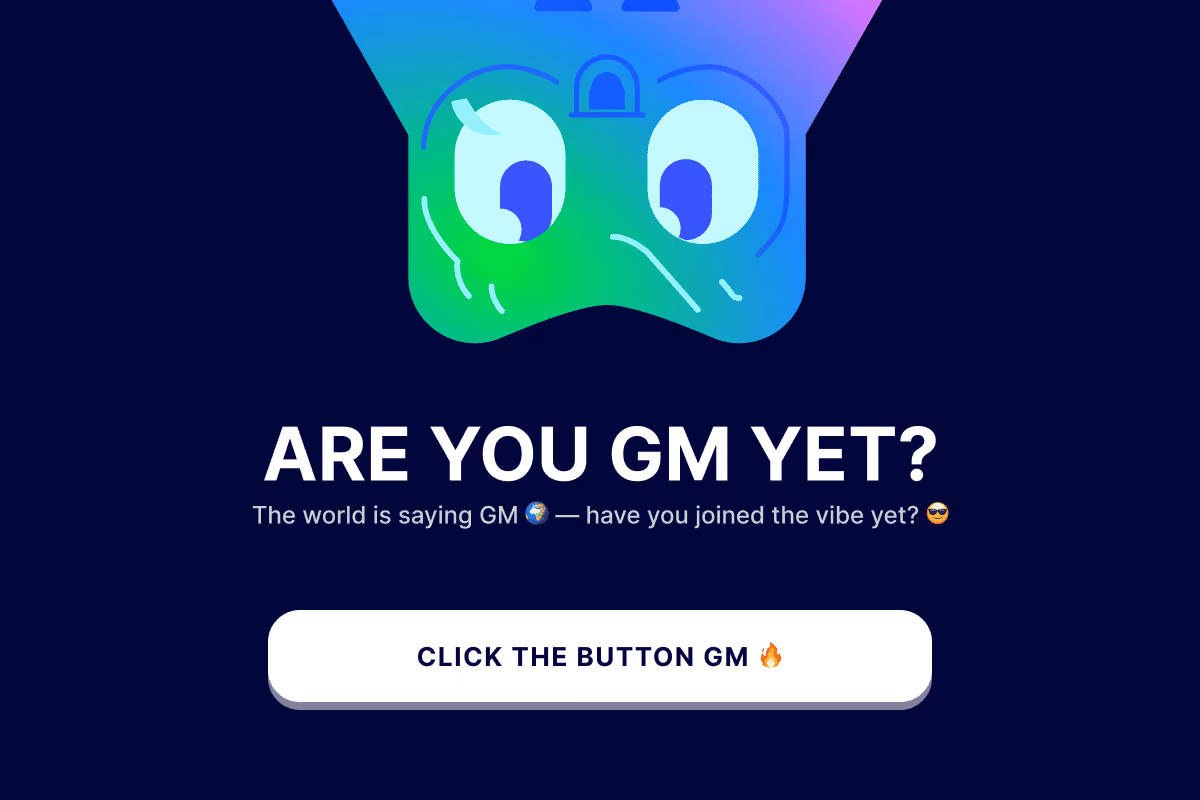Screen dimensions: 1200x800
Task: Click the button GM
Action: [x=600, y=656]
